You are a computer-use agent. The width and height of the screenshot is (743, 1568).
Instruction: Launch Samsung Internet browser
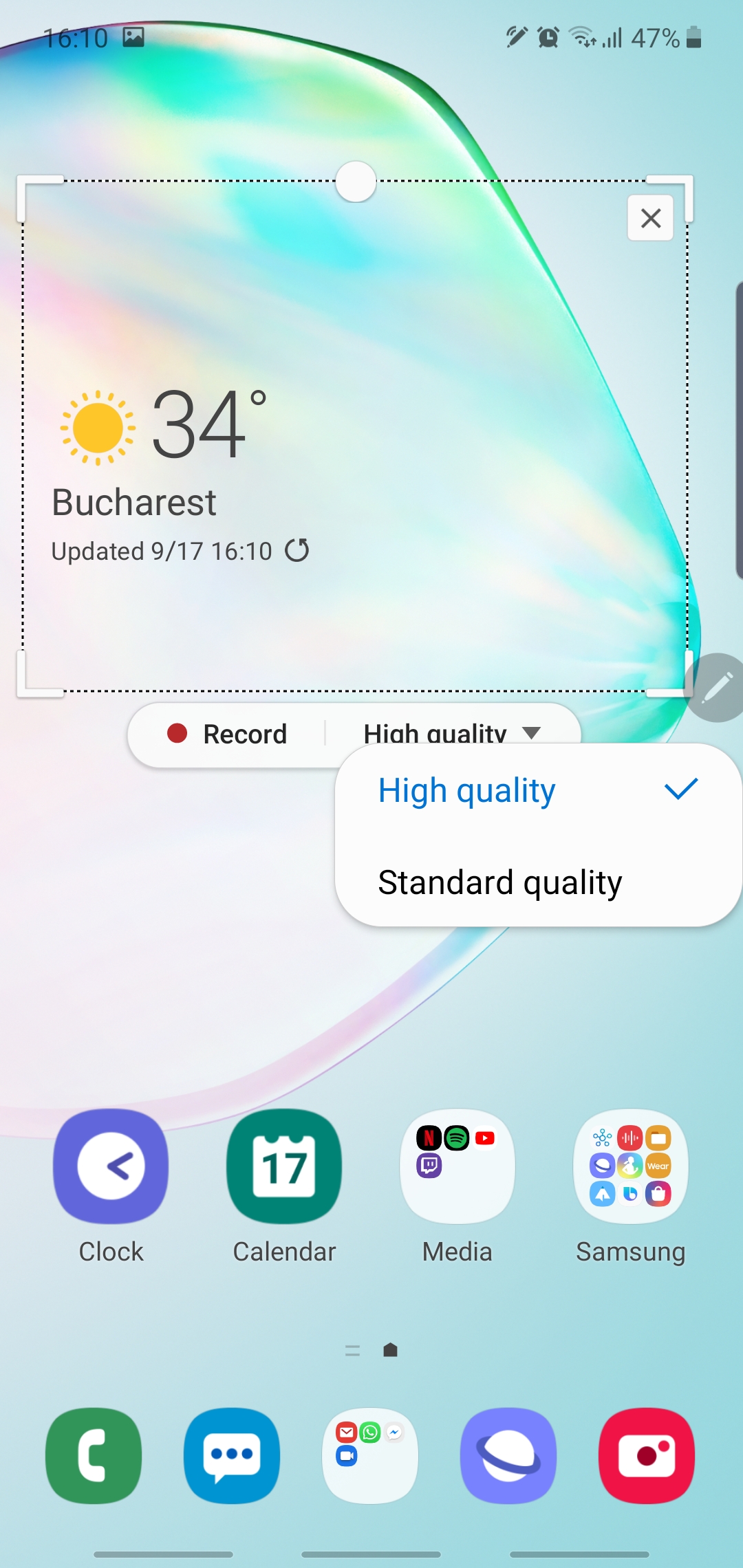point(508,1455)
